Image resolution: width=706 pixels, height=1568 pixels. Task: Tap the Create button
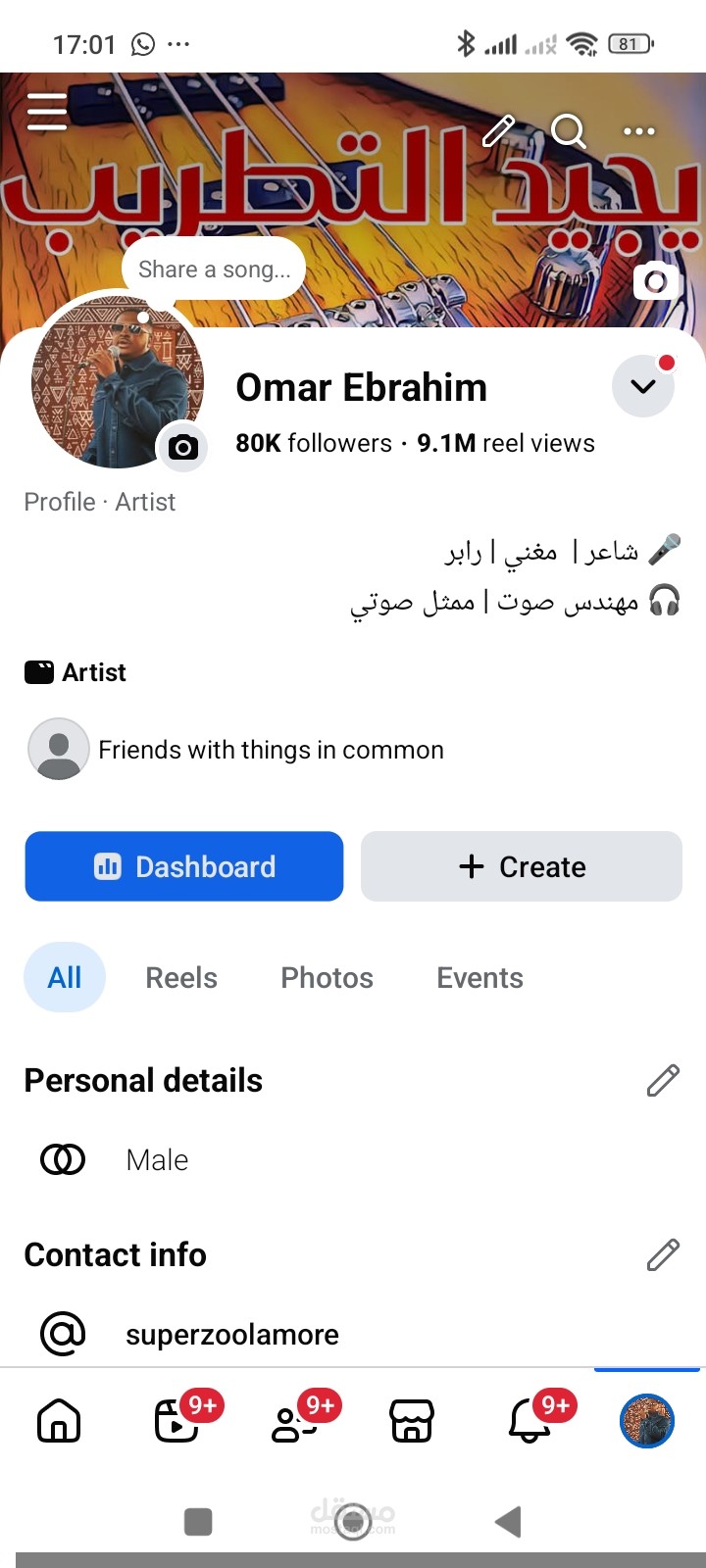522,866
